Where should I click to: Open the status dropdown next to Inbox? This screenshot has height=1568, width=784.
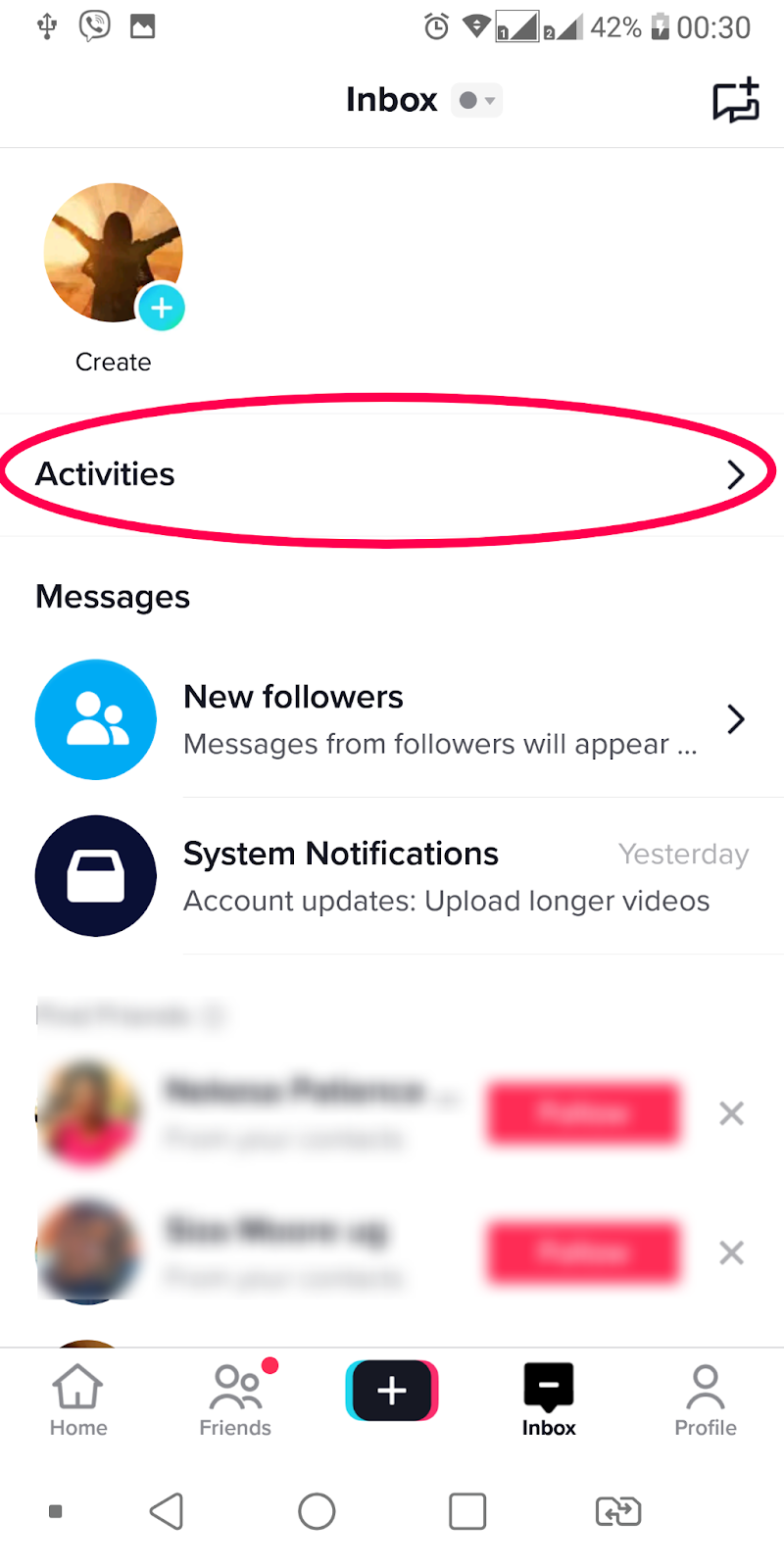coord(477,100)
